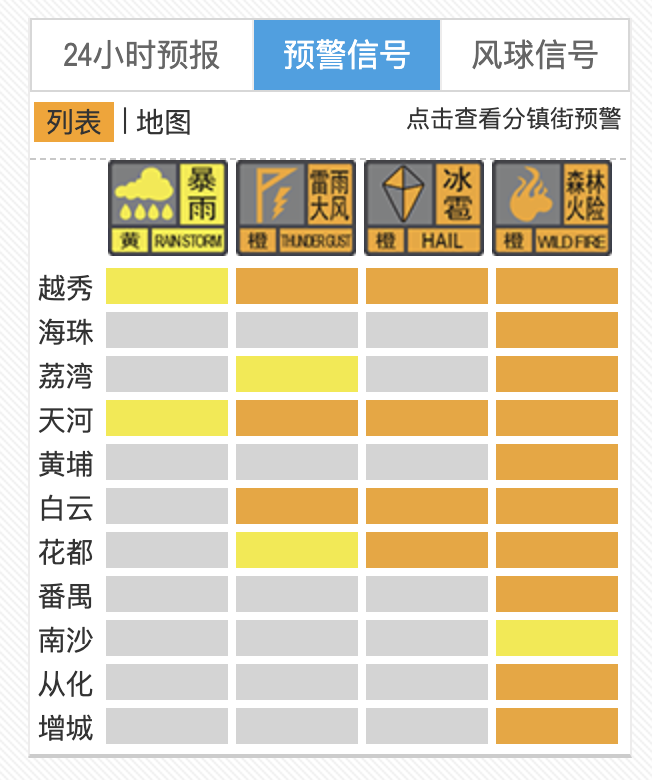Open the 冰雹 orange hail warning icon
Screen dimensions: 652x780
pos(426,207)
